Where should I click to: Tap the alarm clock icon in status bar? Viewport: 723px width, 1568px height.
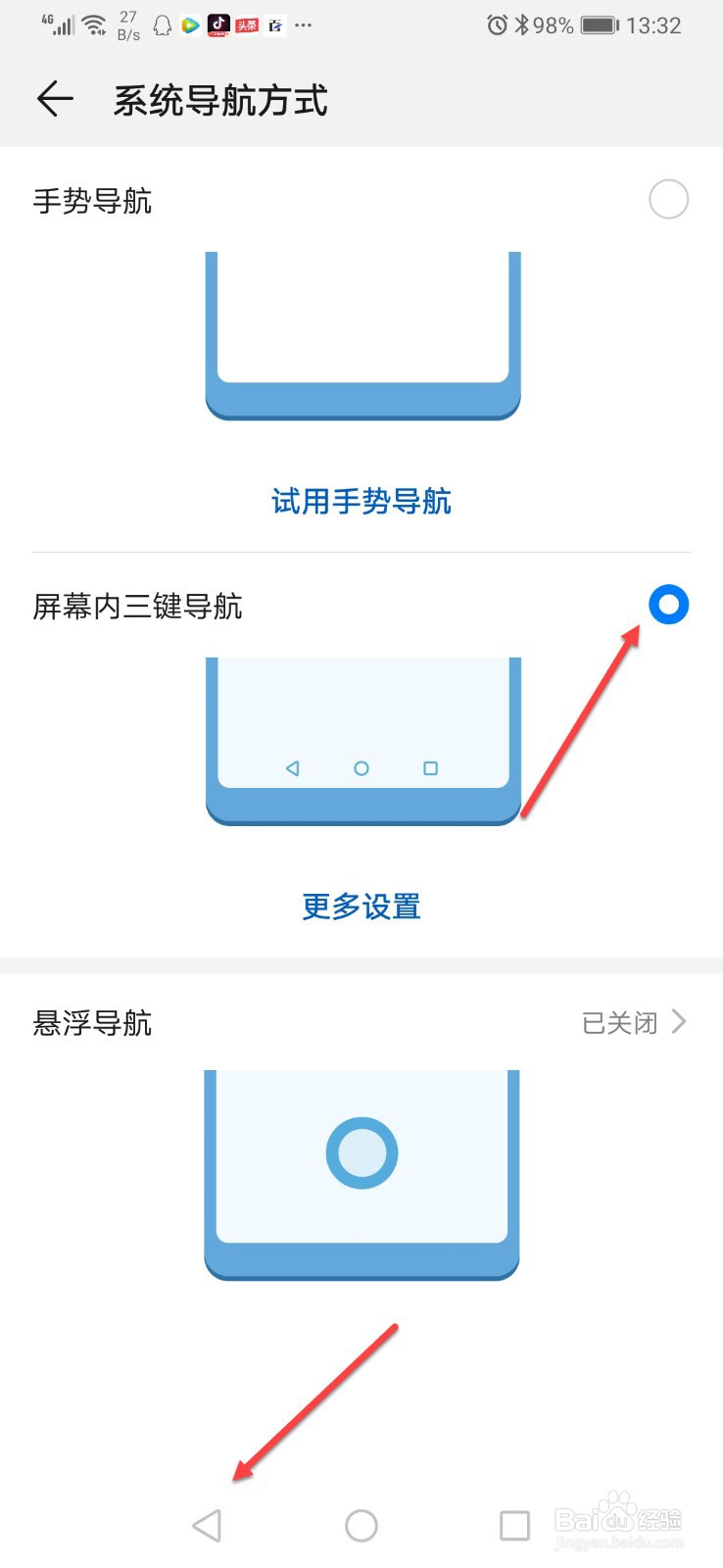[498, 24]
